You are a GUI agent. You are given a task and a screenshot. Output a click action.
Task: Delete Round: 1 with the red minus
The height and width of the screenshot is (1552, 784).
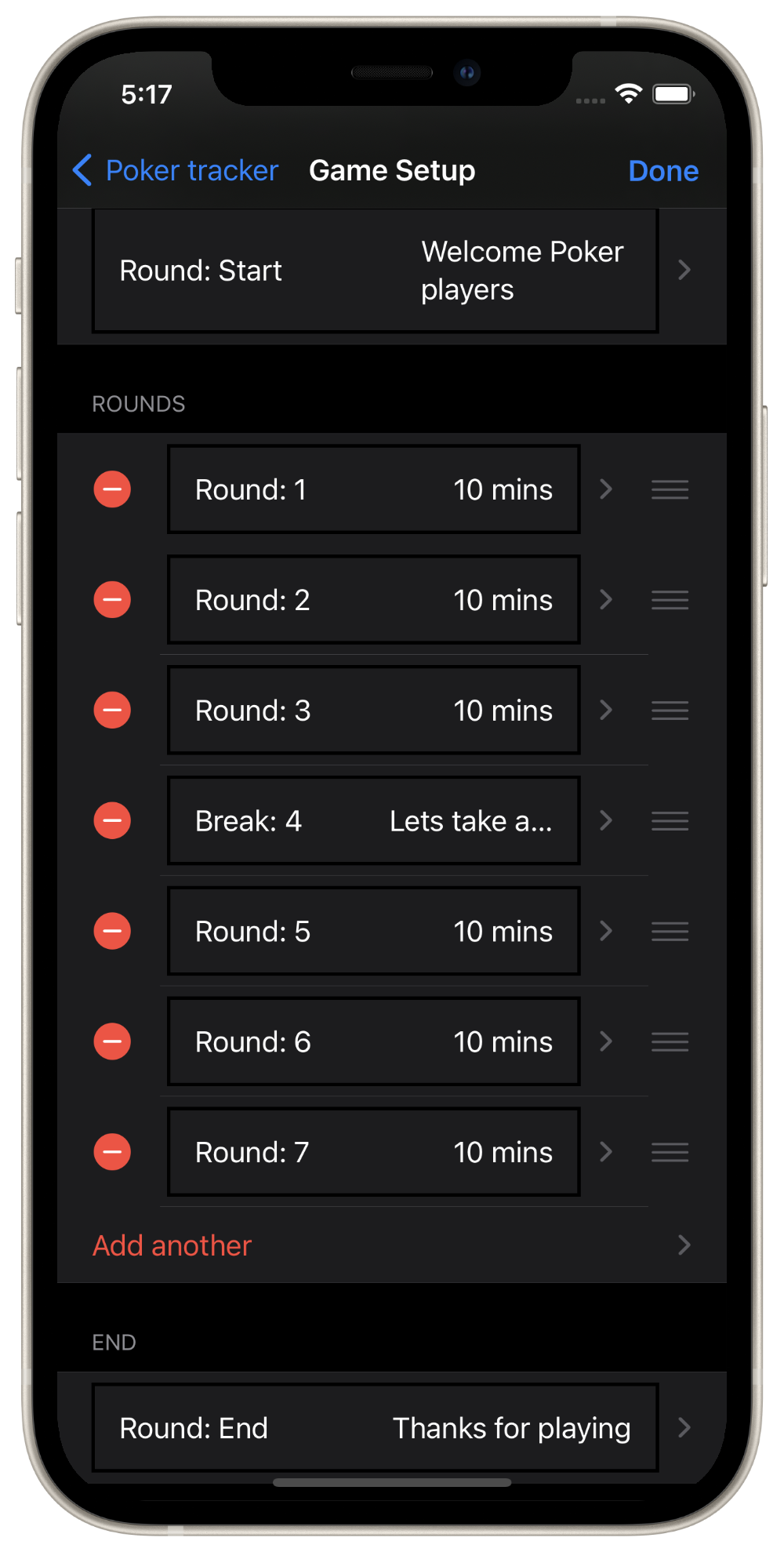tap(112, 489)
